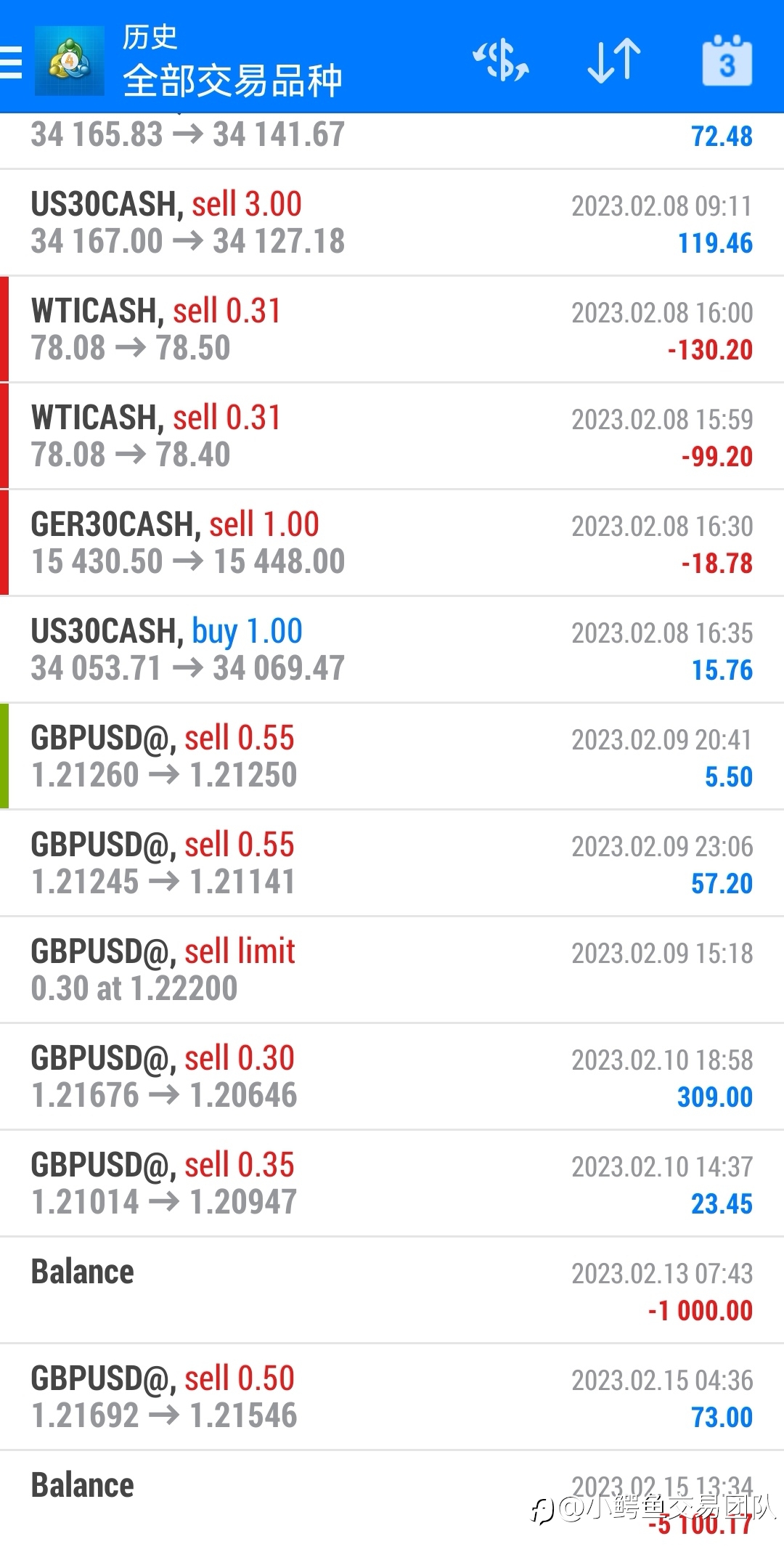This screenshot has height=1552, width=784.
Task: Open the GBPUSD sell 0.35 trade
Action: [392, 1184]
